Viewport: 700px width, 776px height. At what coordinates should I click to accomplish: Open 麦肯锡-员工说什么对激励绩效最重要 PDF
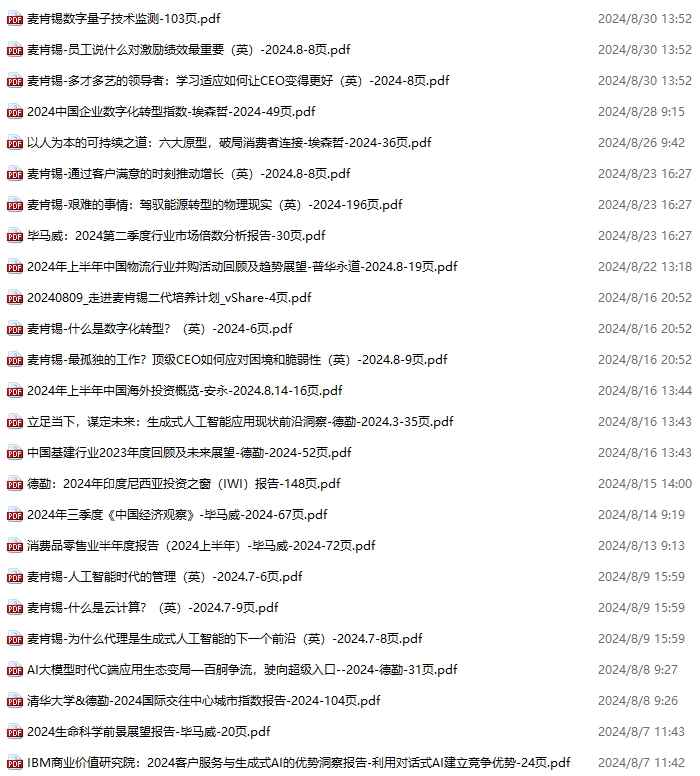[188, 49]
